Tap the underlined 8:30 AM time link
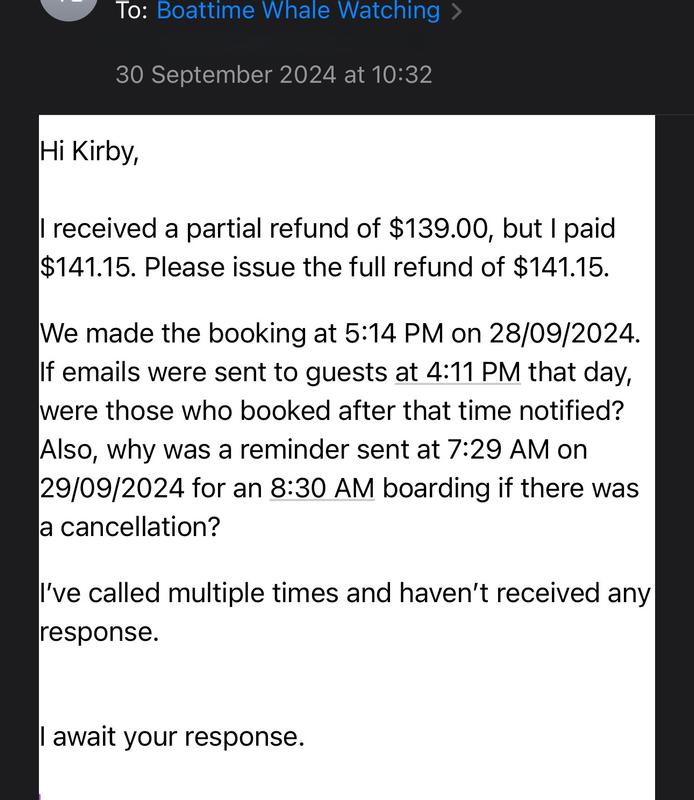This screenshot has height=800, width=694. pyautogui.click(x=322, y=488)
